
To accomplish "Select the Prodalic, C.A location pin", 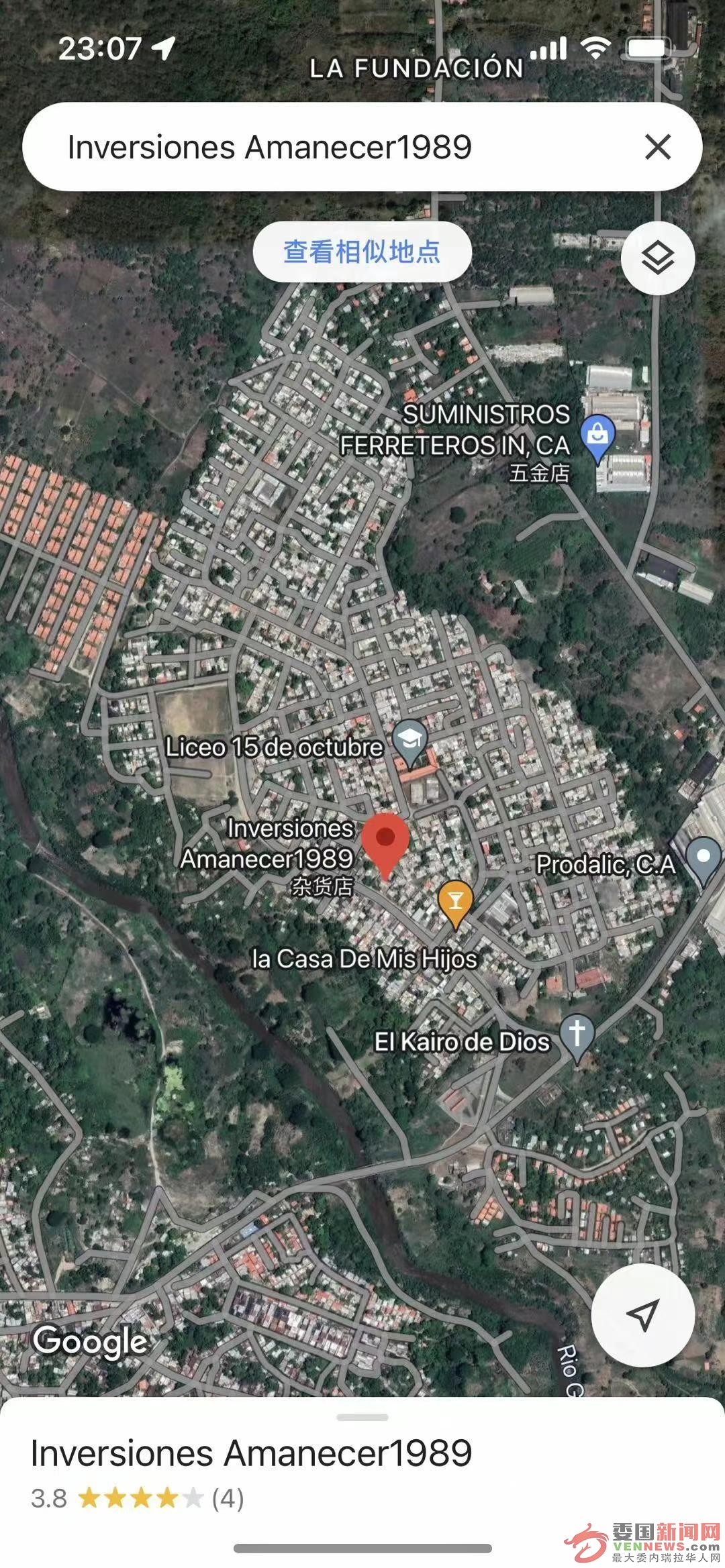I will coord(703,858).
